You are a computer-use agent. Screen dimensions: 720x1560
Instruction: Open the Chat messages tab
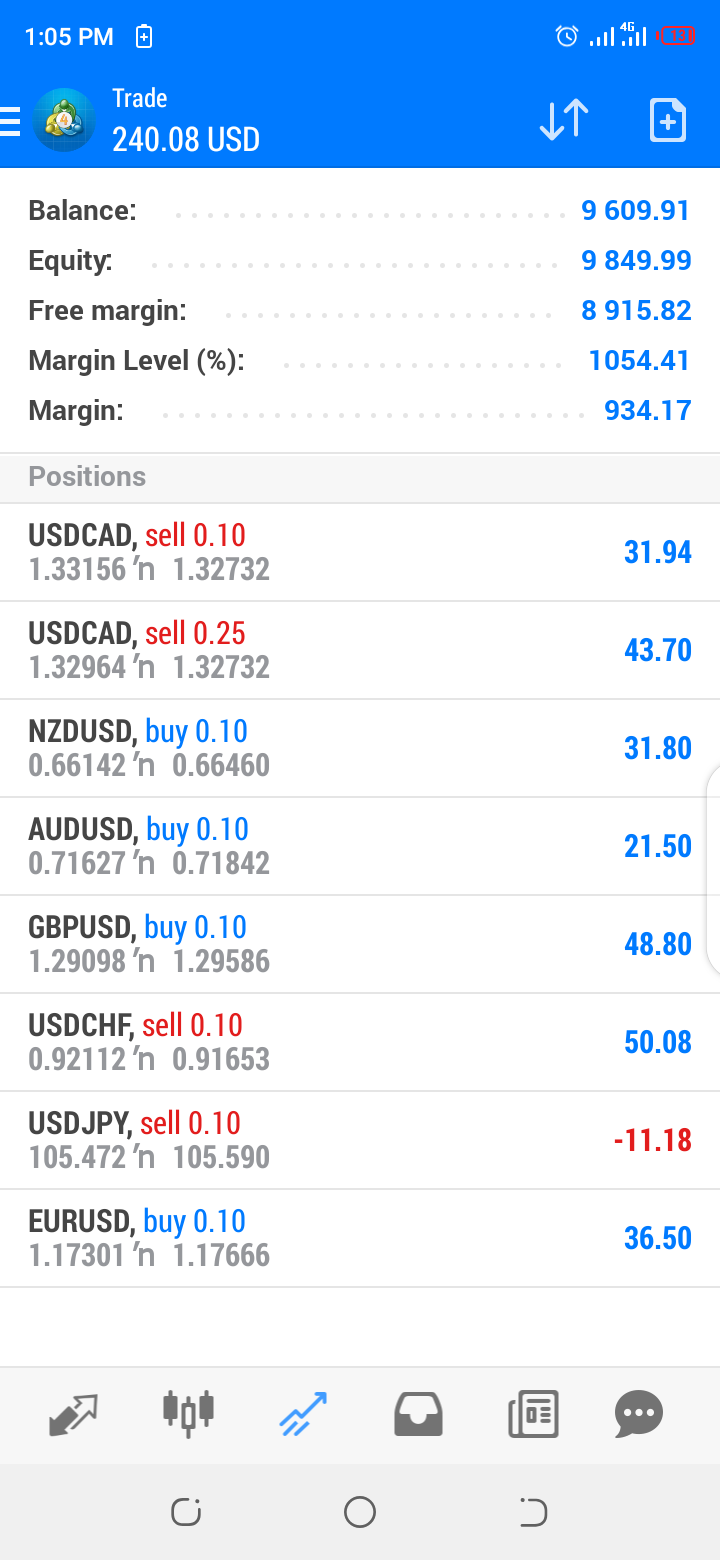(x=639, y=1415)
